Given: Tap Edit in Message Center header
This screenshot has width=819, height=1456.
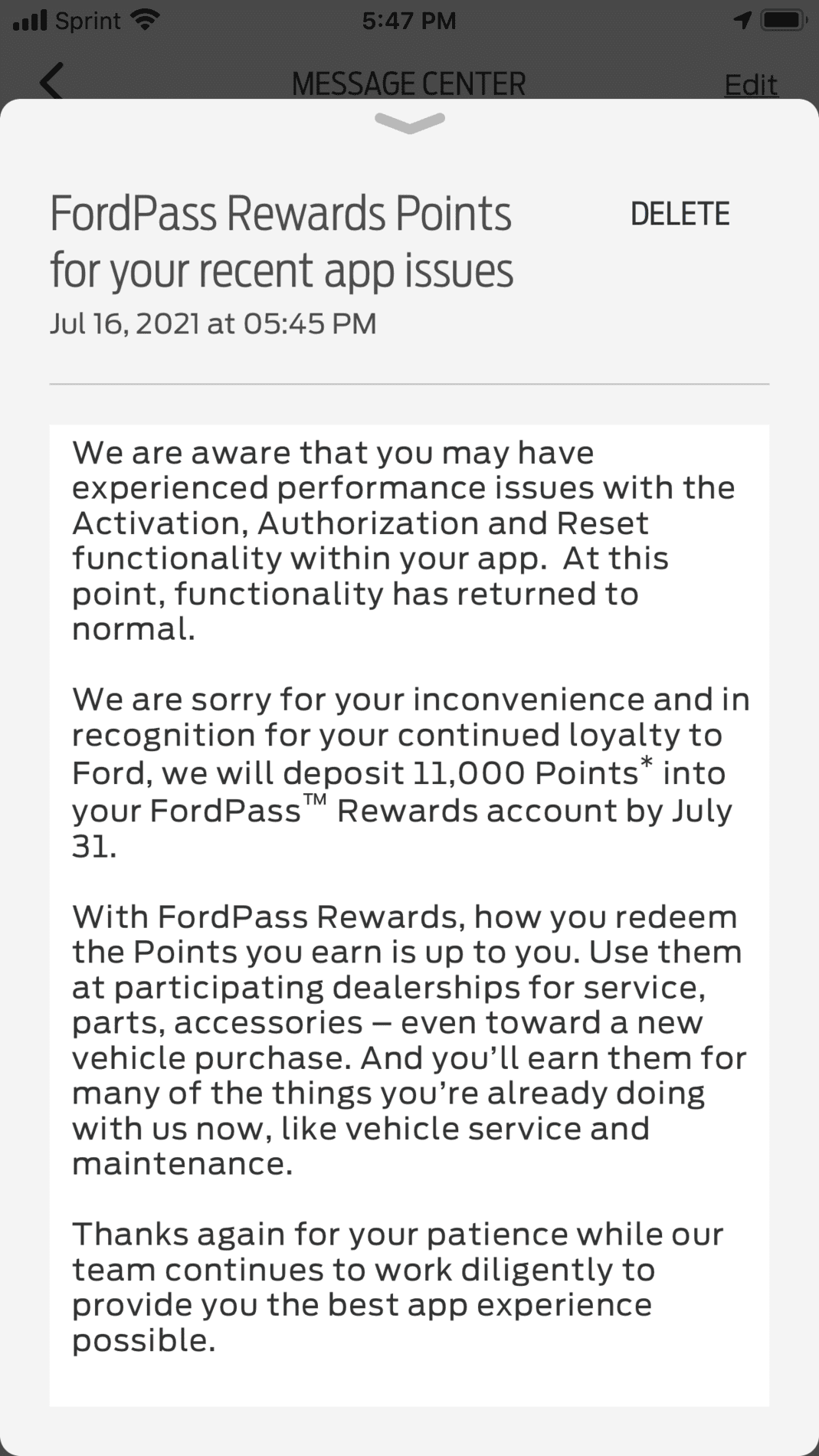Looking at the screenshot, I should [751, 84].
